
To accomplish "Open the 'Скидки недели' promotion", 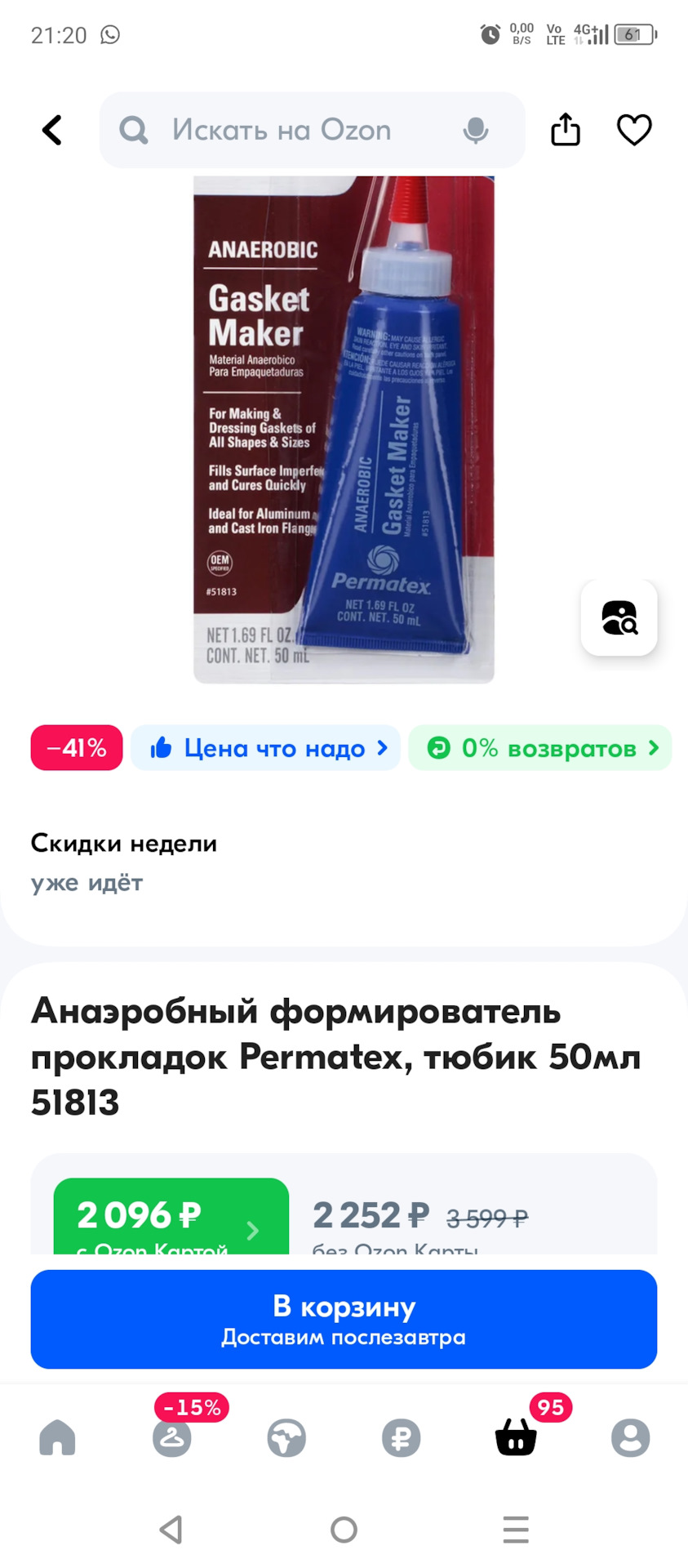I will [123, 843].
